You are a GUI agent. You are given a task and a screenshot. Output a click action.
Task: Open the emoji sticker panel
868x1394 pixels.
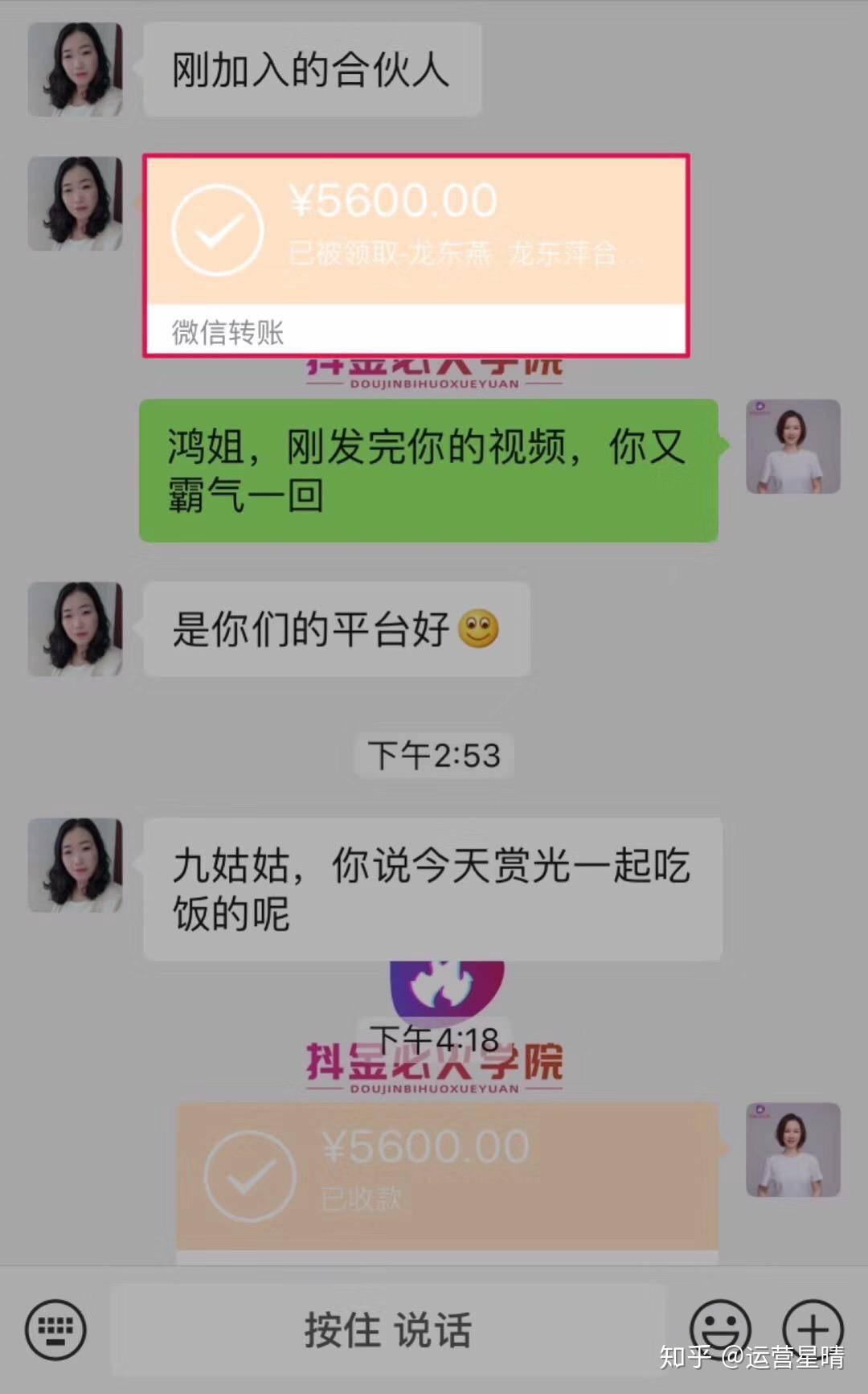point(720,1330)
